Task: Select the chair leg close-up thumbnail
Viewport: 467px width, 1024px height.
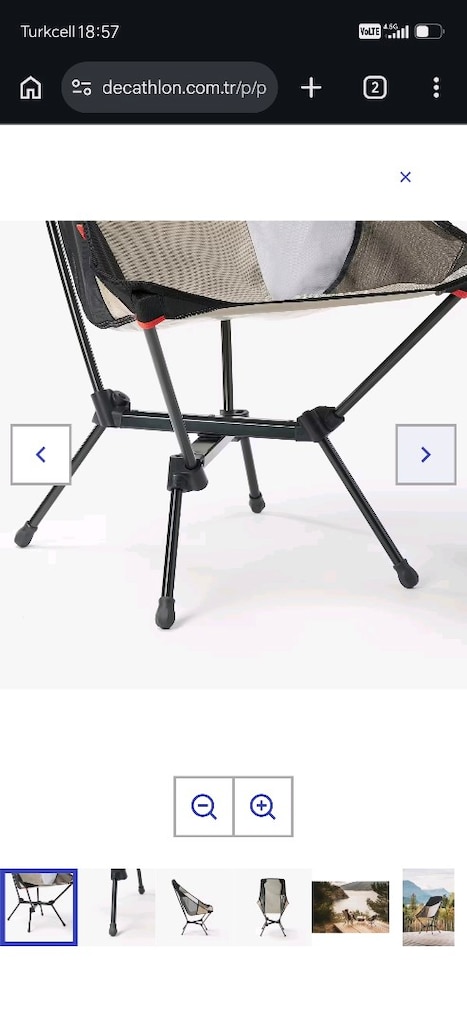Action: click(x=116, y=907)
